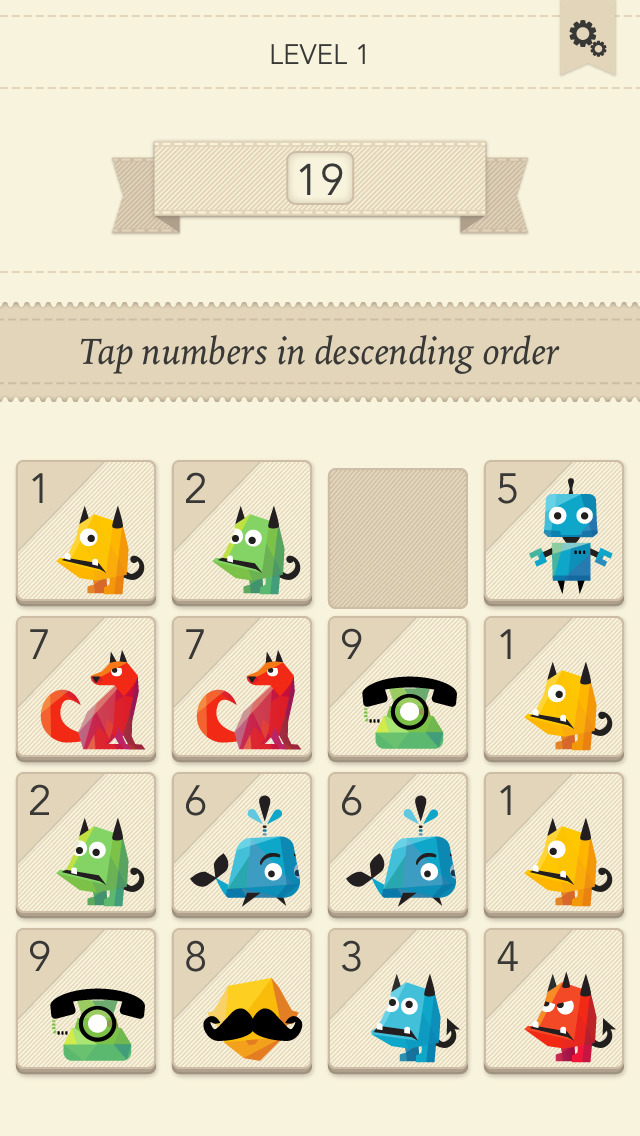This screenshot has height=1136, width=640.
Task: Select the 7 fox tile next to telephone
Action: (242, 689)
